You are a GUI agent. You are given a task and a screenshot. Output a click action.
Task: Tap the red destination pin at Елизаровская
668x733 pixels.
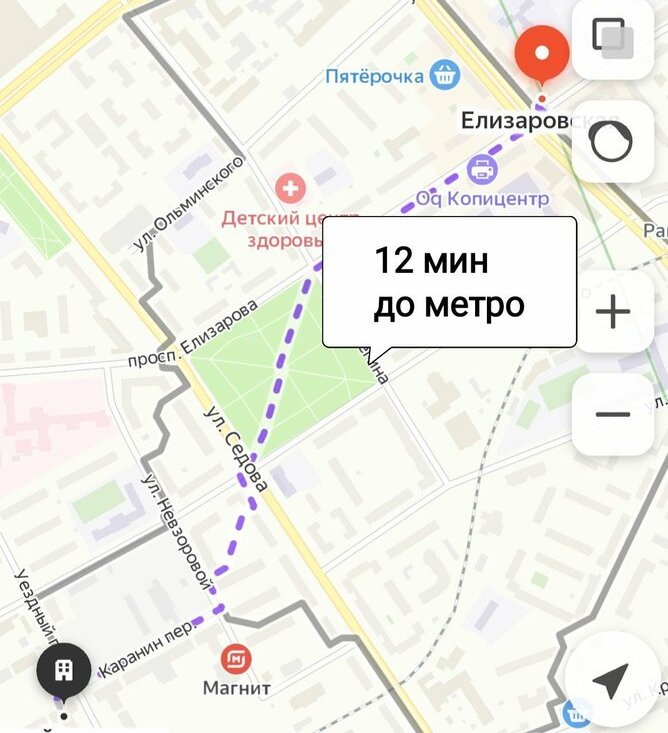point(541,55)
